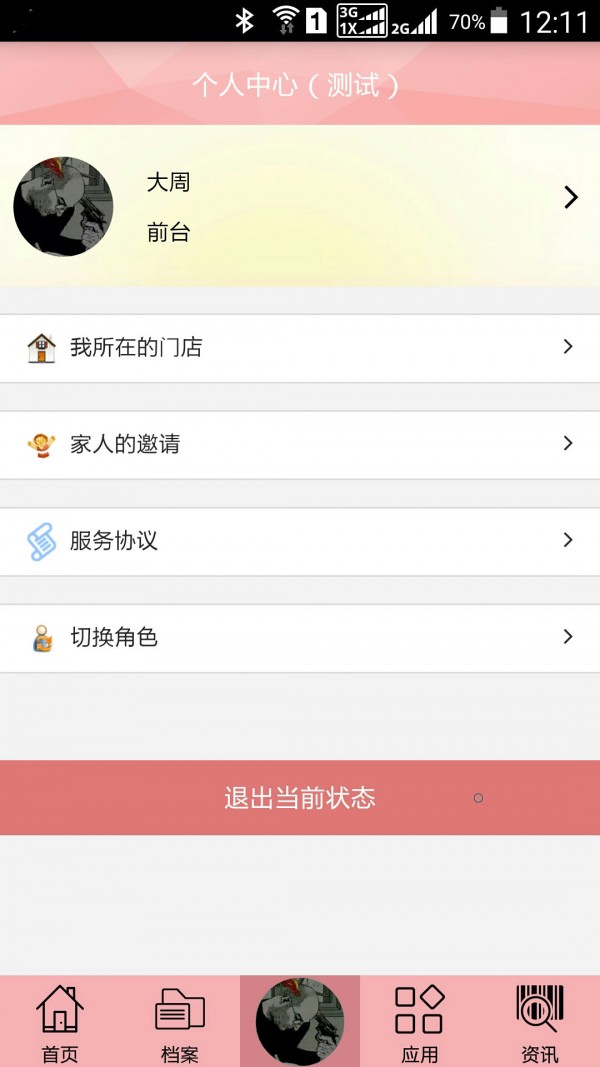Switch to the 首页 tab
Image resolution: width=600 pixels, height=1067 pixels.
(60, 1022)
